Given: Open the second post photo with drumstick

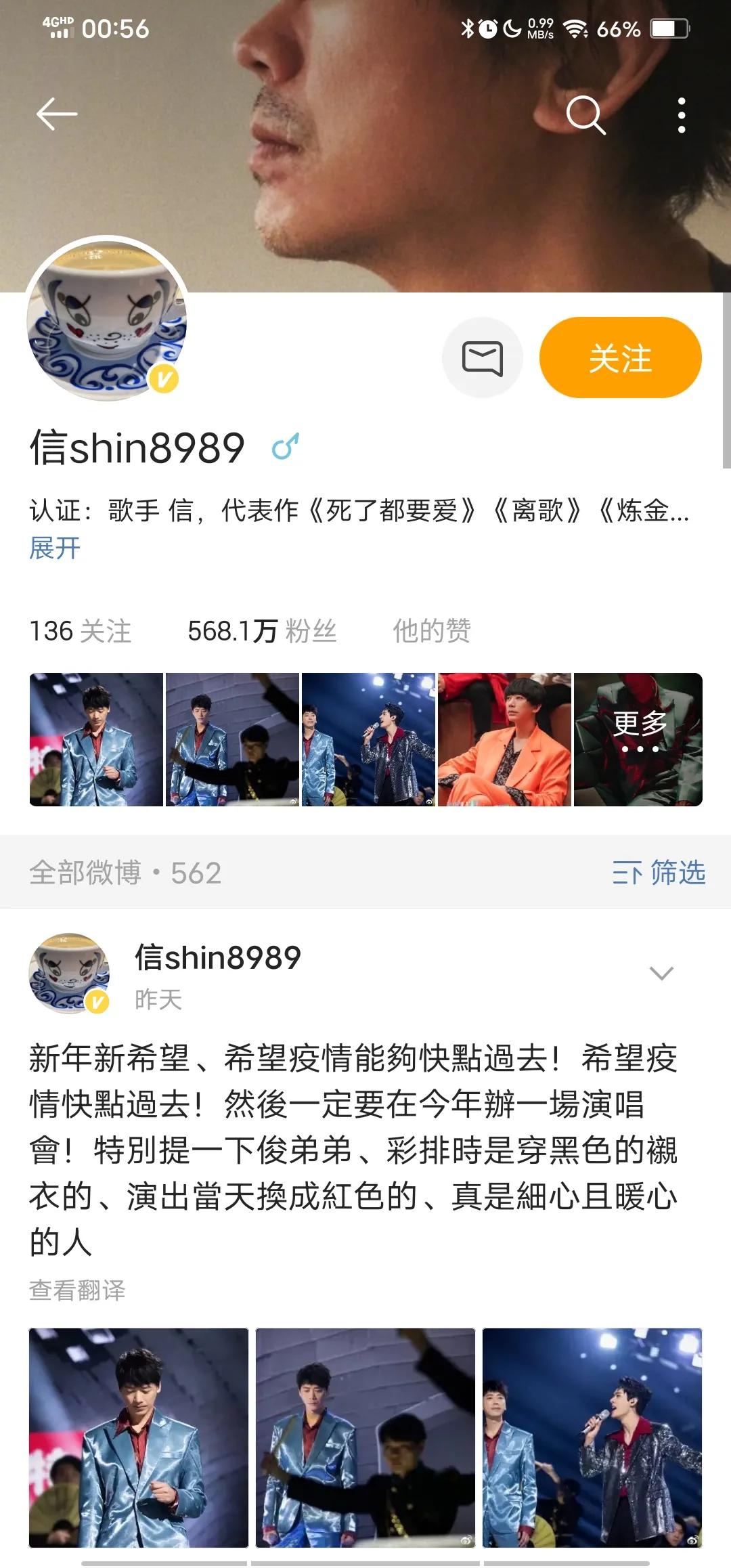Looking at the screenshot, I should (365, 1437).
